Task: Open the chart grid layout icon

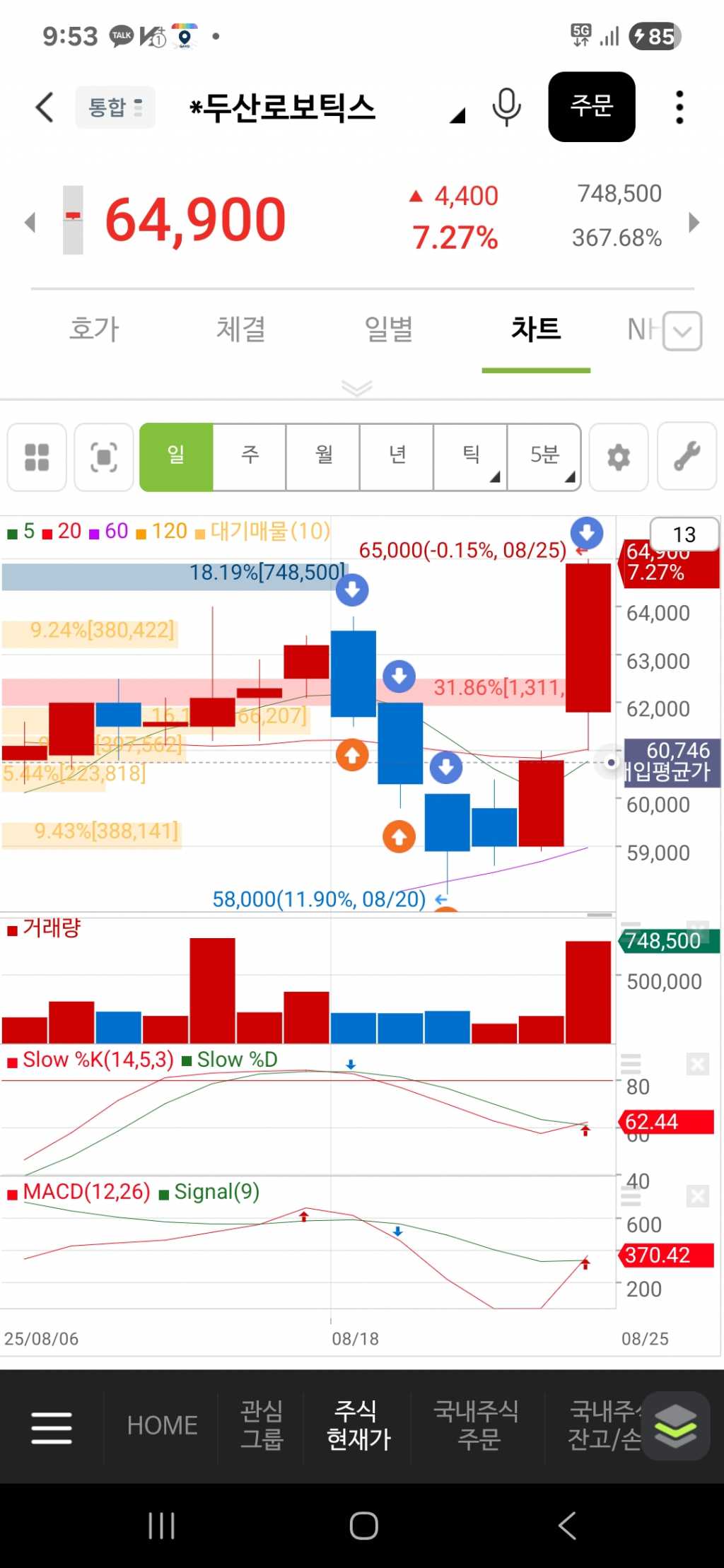Action: (x=37, y=457)
